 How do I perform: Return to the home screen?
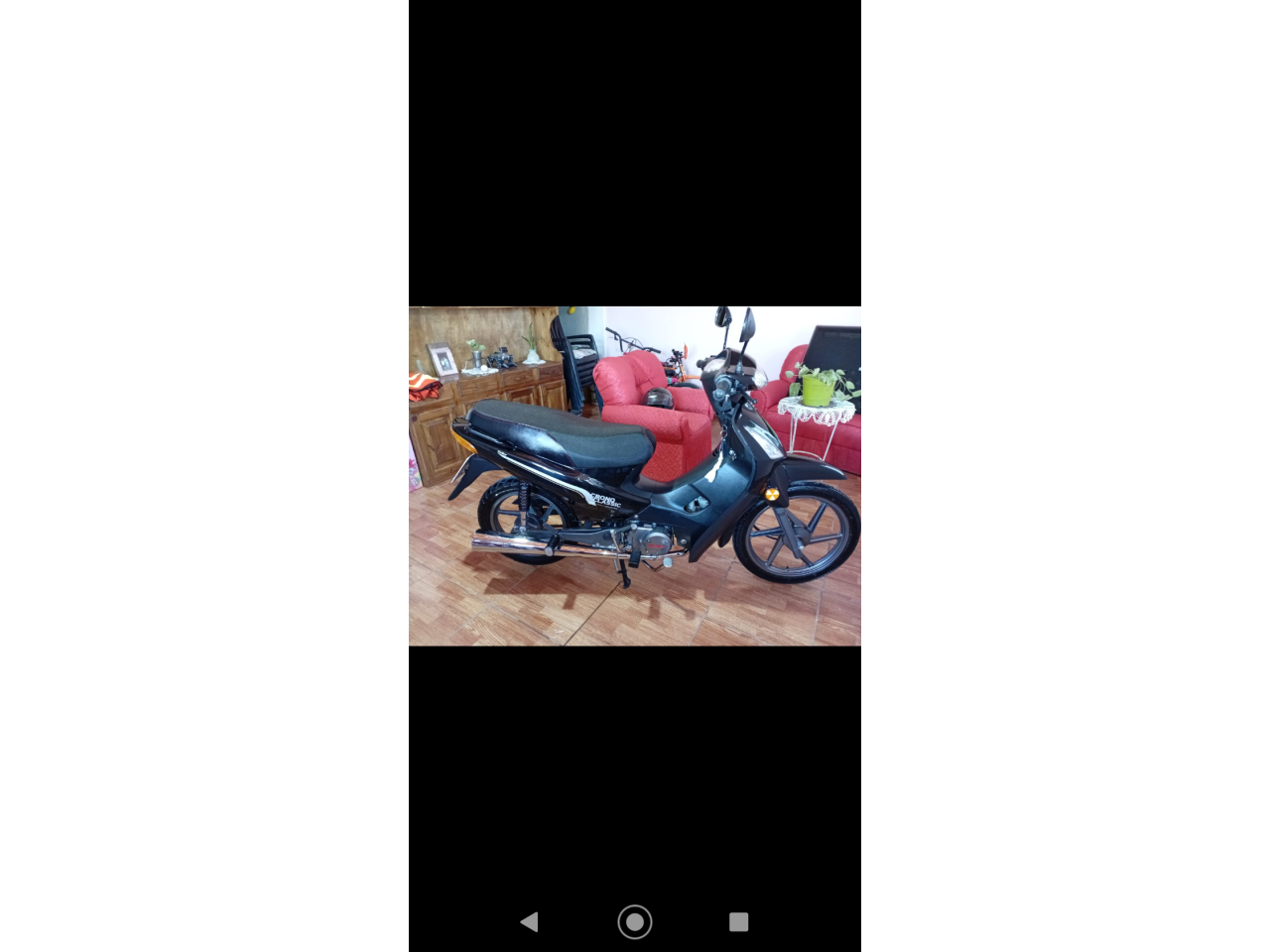(635, 922)
